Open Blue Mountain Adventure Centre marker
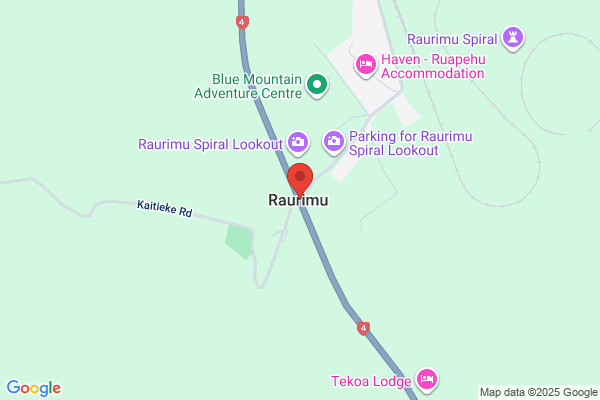This screenshot has height=400, width=600. (x=317, y=85)
